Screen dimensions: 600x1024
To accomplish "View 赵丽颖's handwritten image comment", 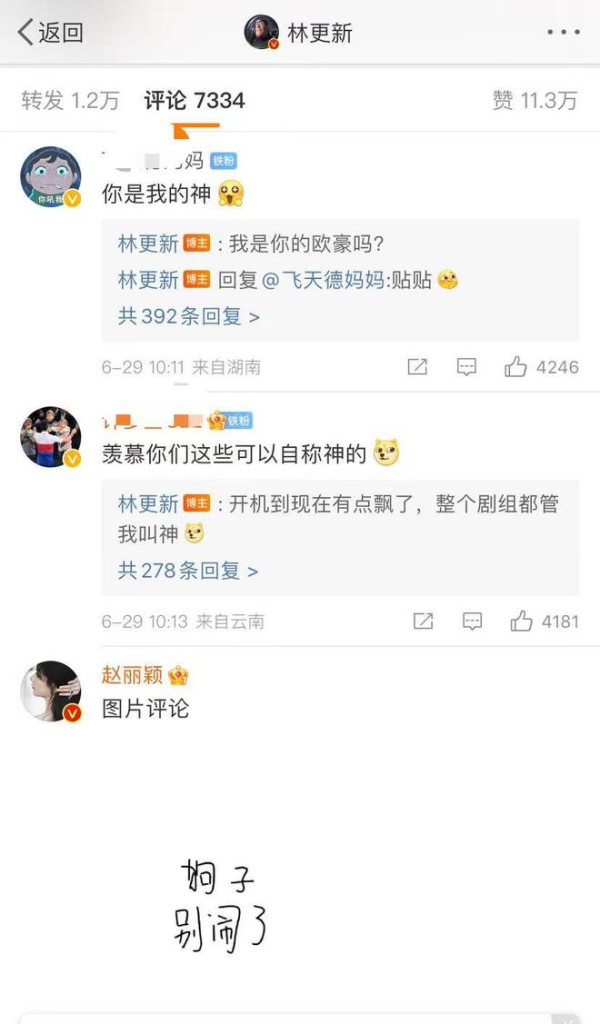I will click(220, 904).
